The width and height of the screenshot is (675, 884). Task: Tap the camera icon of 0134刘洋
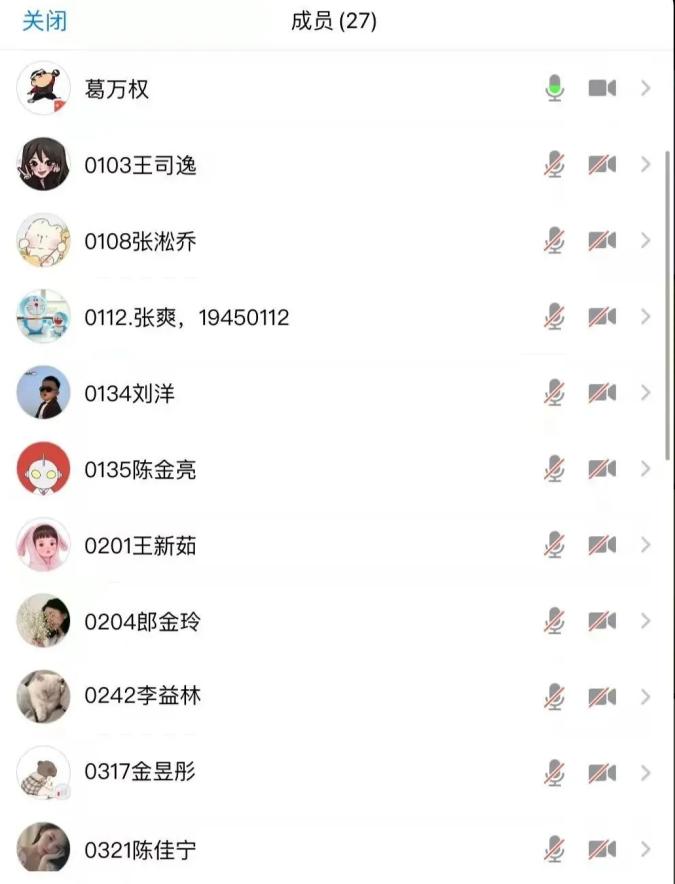pos(602,393)
